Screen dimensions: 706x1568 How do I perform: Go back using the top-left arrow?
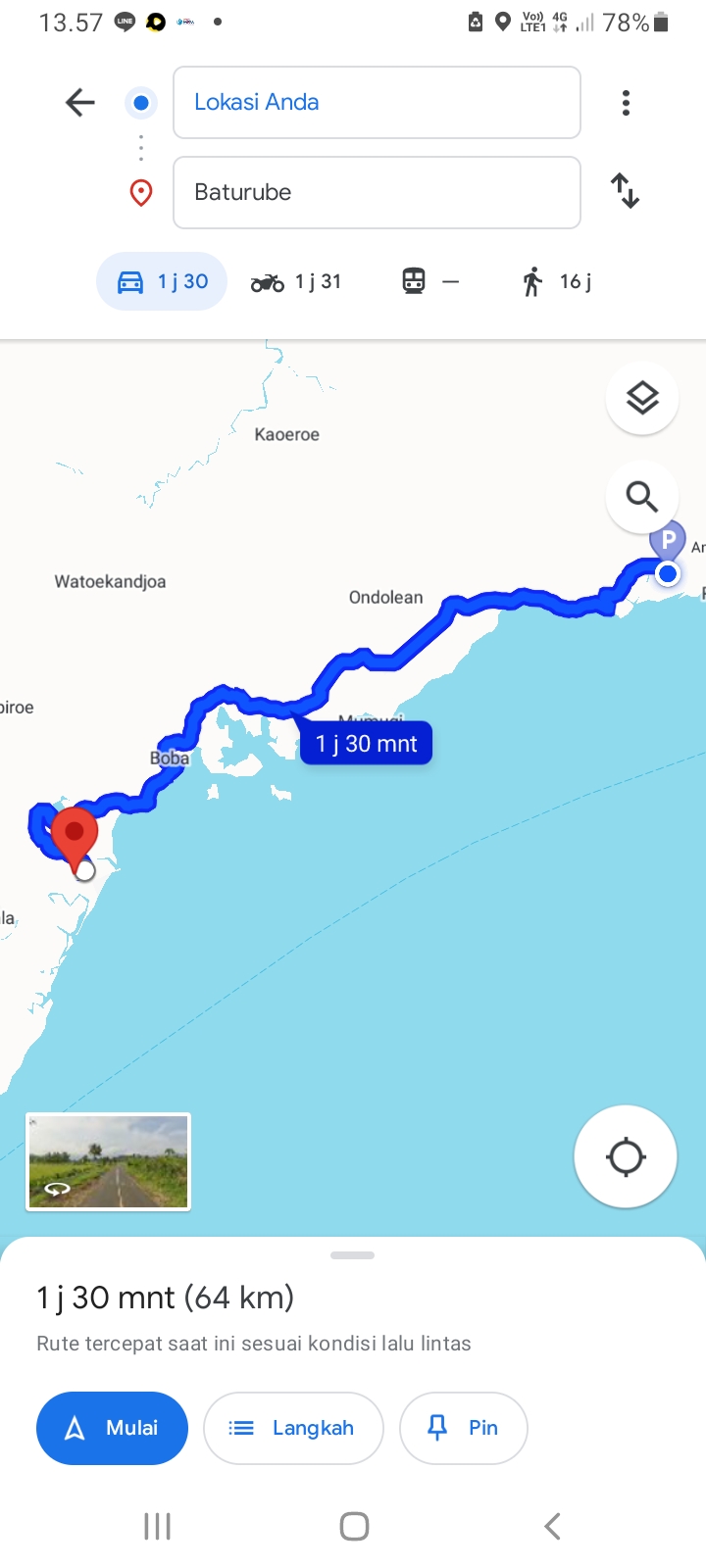click(79, 102)
